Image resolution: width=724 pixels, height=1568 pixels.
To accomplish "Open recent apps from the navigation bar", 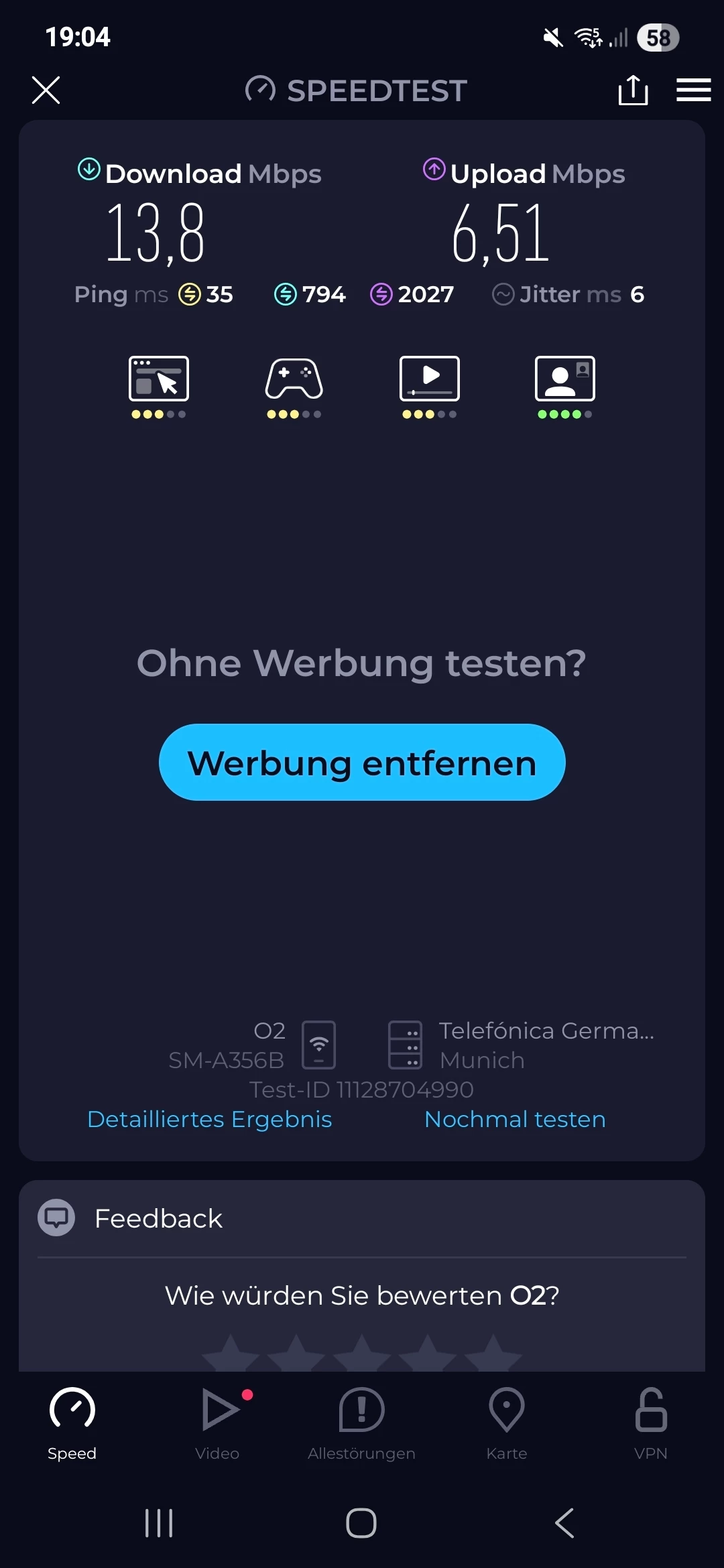I will 159,1523.
